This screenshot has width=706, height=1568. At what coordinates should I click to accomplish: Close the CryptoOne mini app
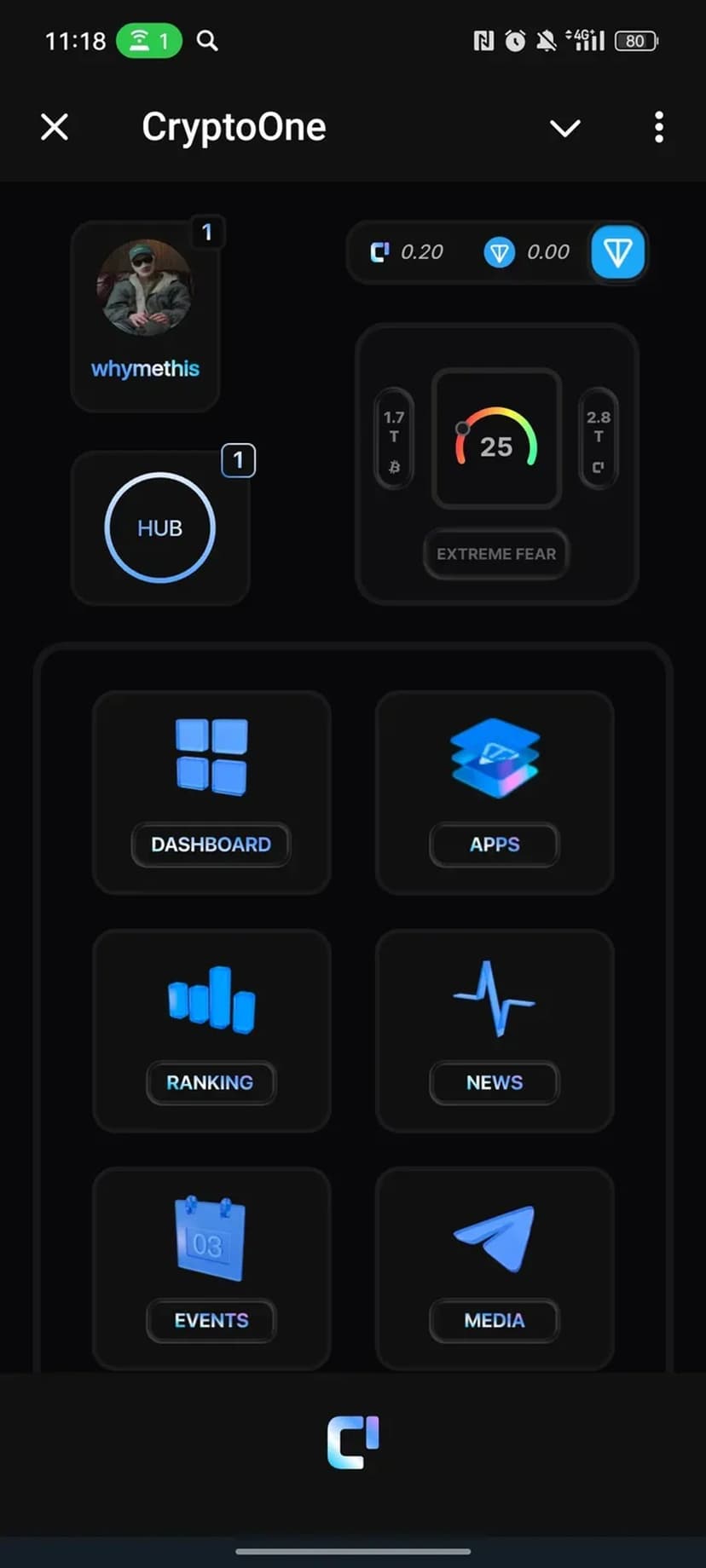(55, 128)
